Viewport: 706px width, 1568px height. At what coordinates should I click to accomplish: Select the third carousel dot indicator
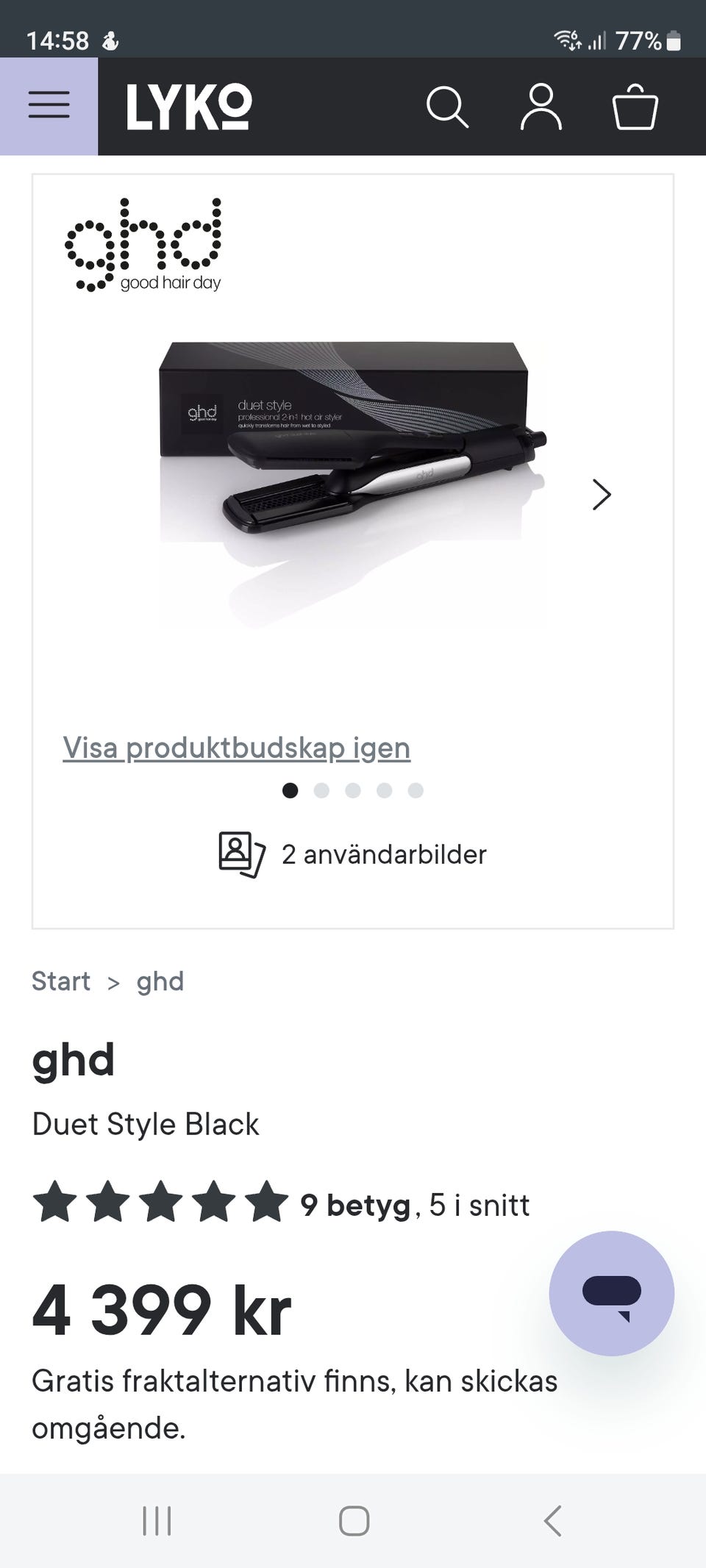click(x=353, y=790)
